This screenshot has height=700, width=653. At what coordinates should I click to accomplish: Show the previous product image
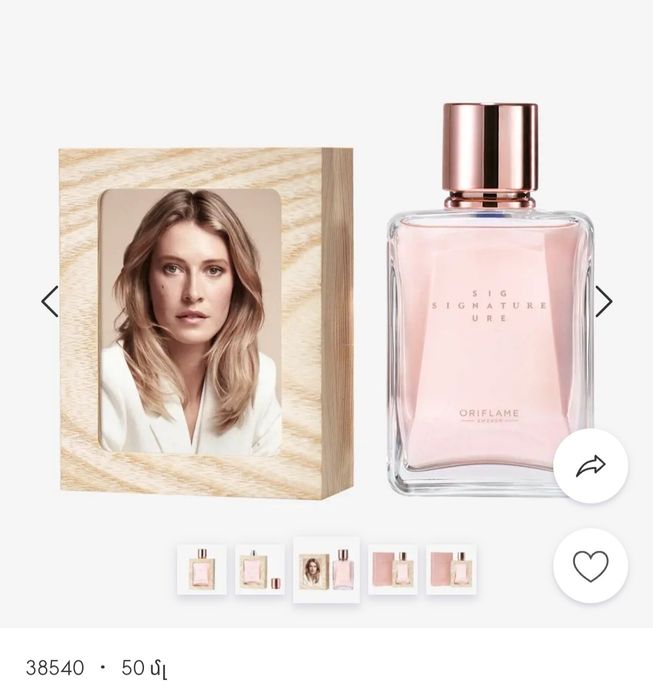click(49, 301)
